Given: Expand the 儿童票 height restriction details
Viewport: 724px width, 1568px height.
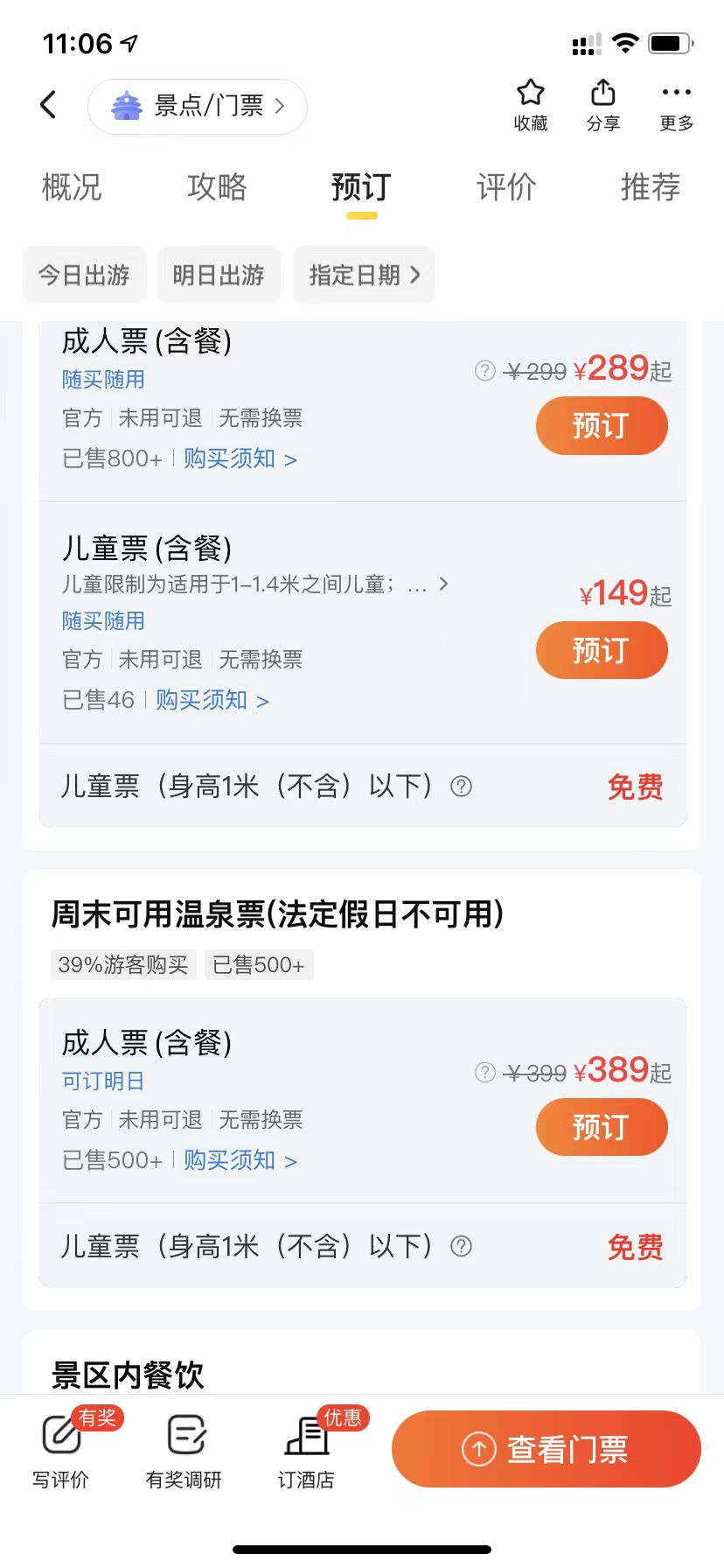Looking at the screenshot, I should tap(444, 584).
